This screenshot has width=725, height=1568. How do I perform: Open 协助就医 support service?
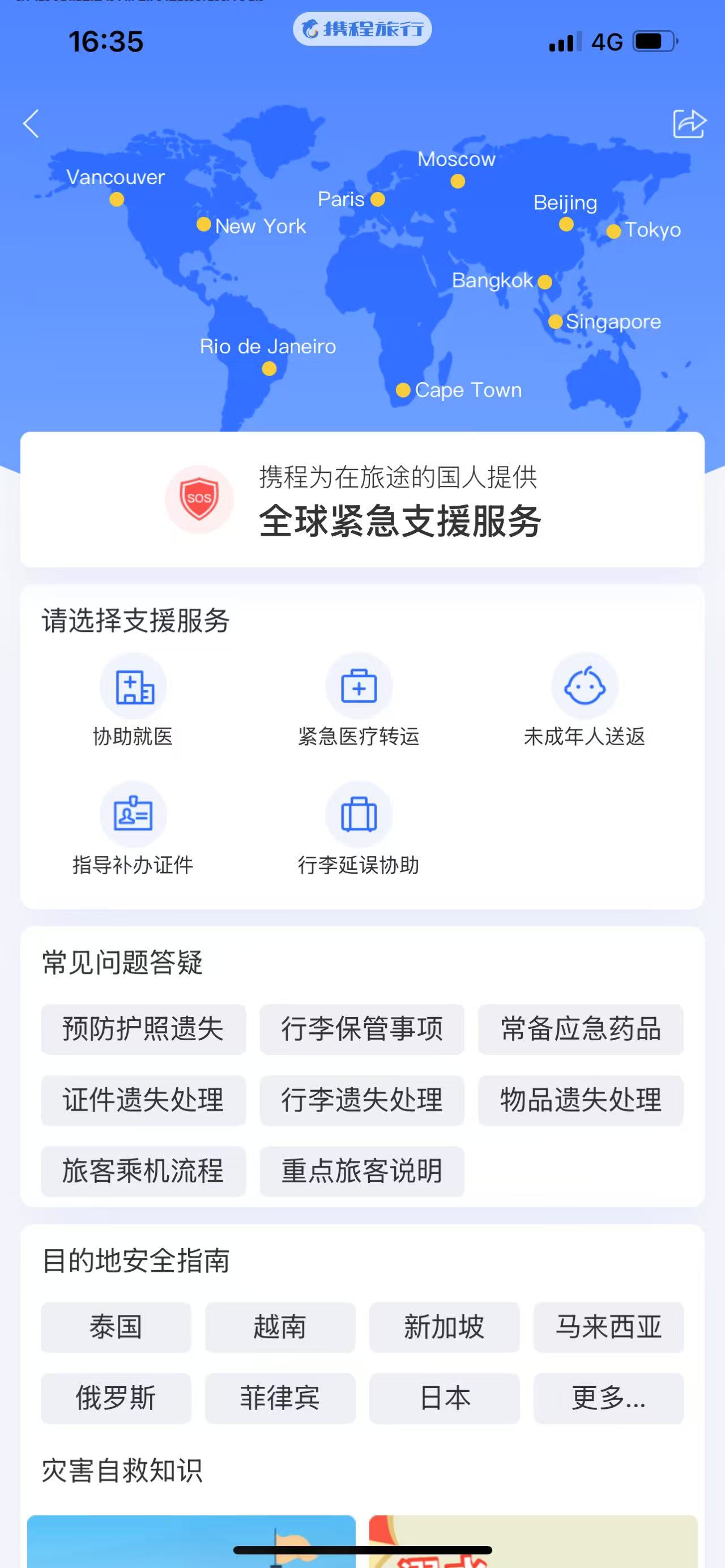pyautogui.click(x=133, y=700)
